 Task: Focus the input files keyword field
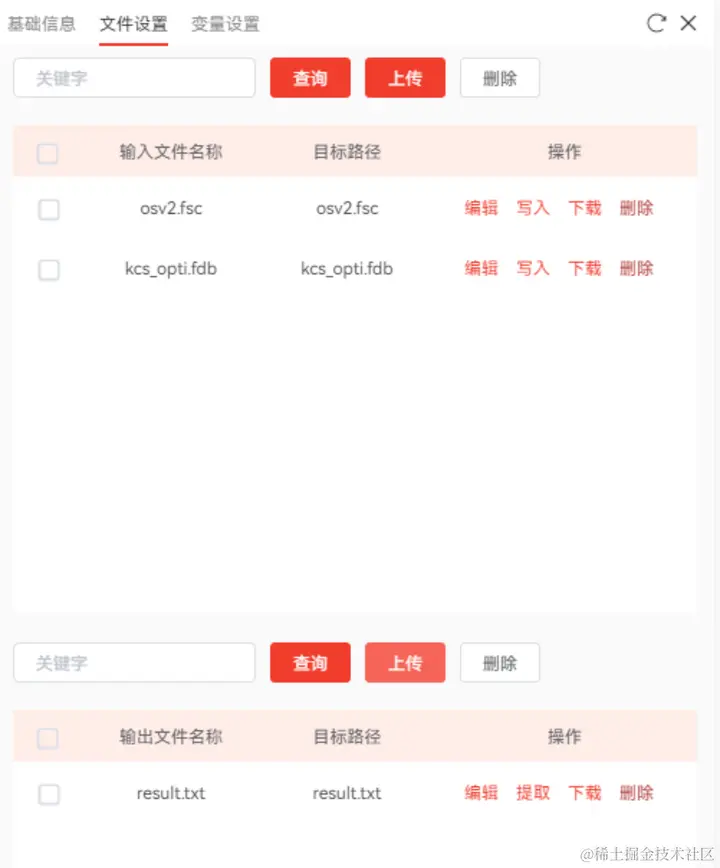point(134,78)
